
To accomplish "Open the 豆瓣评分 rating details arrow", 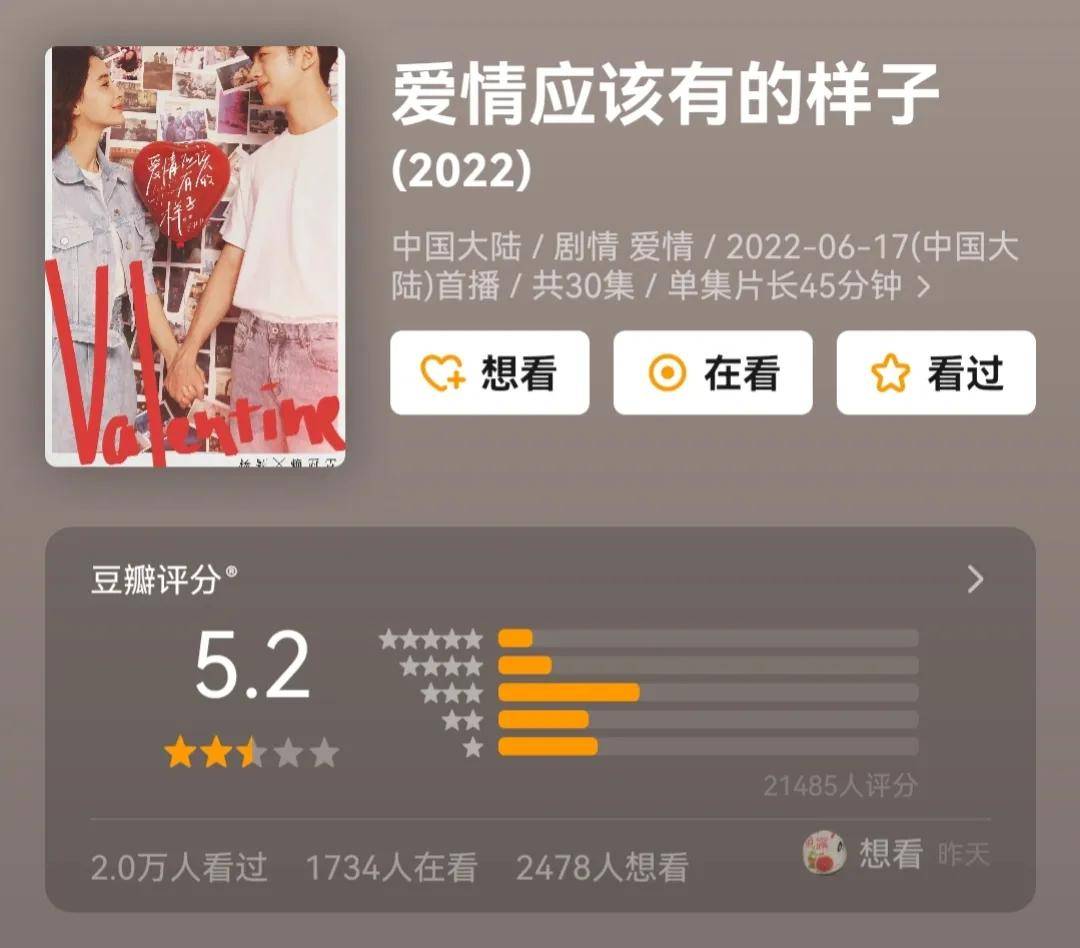I will (x=975, y=580).
